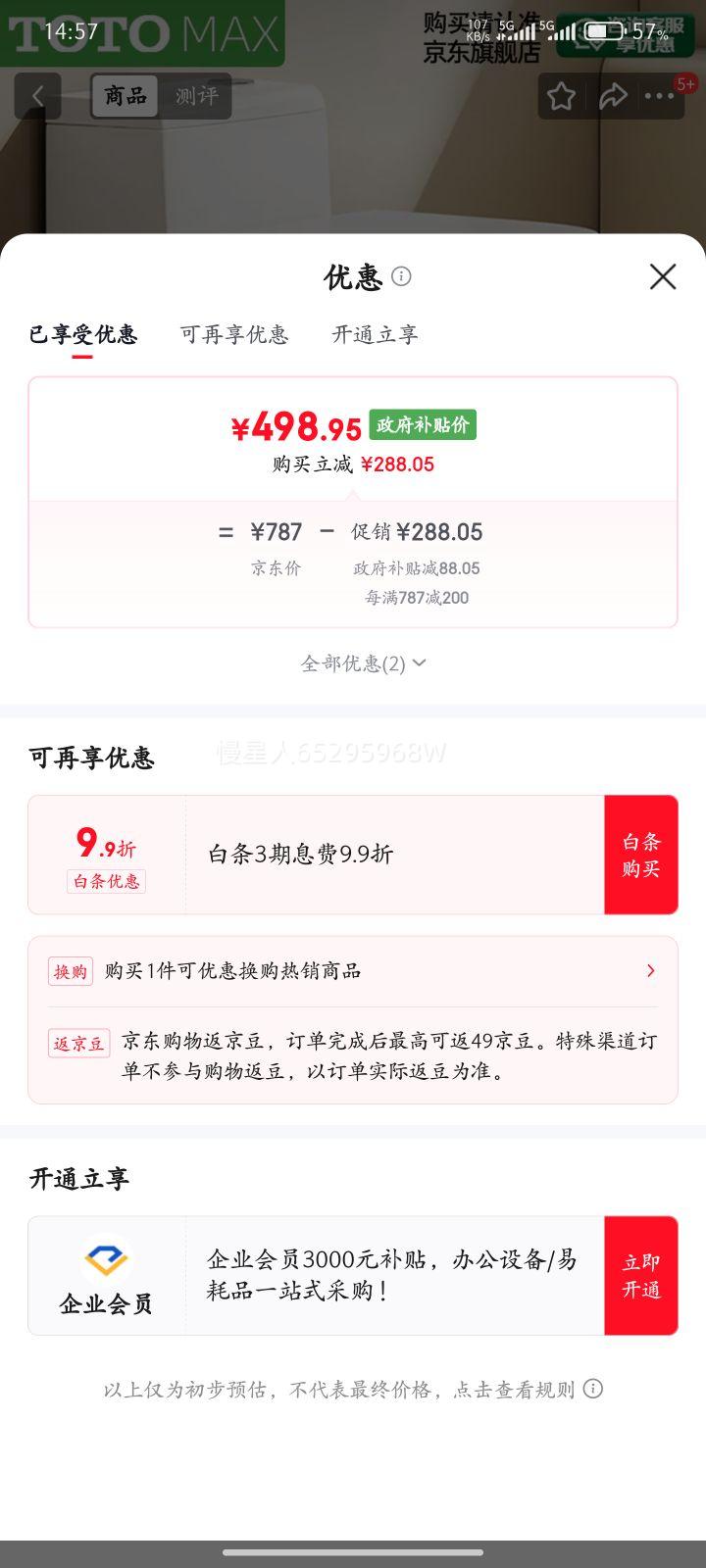The height and width of the screenshot is (1568, 706).
Task: Tap the star favorite icon
Action: (560, 95)
